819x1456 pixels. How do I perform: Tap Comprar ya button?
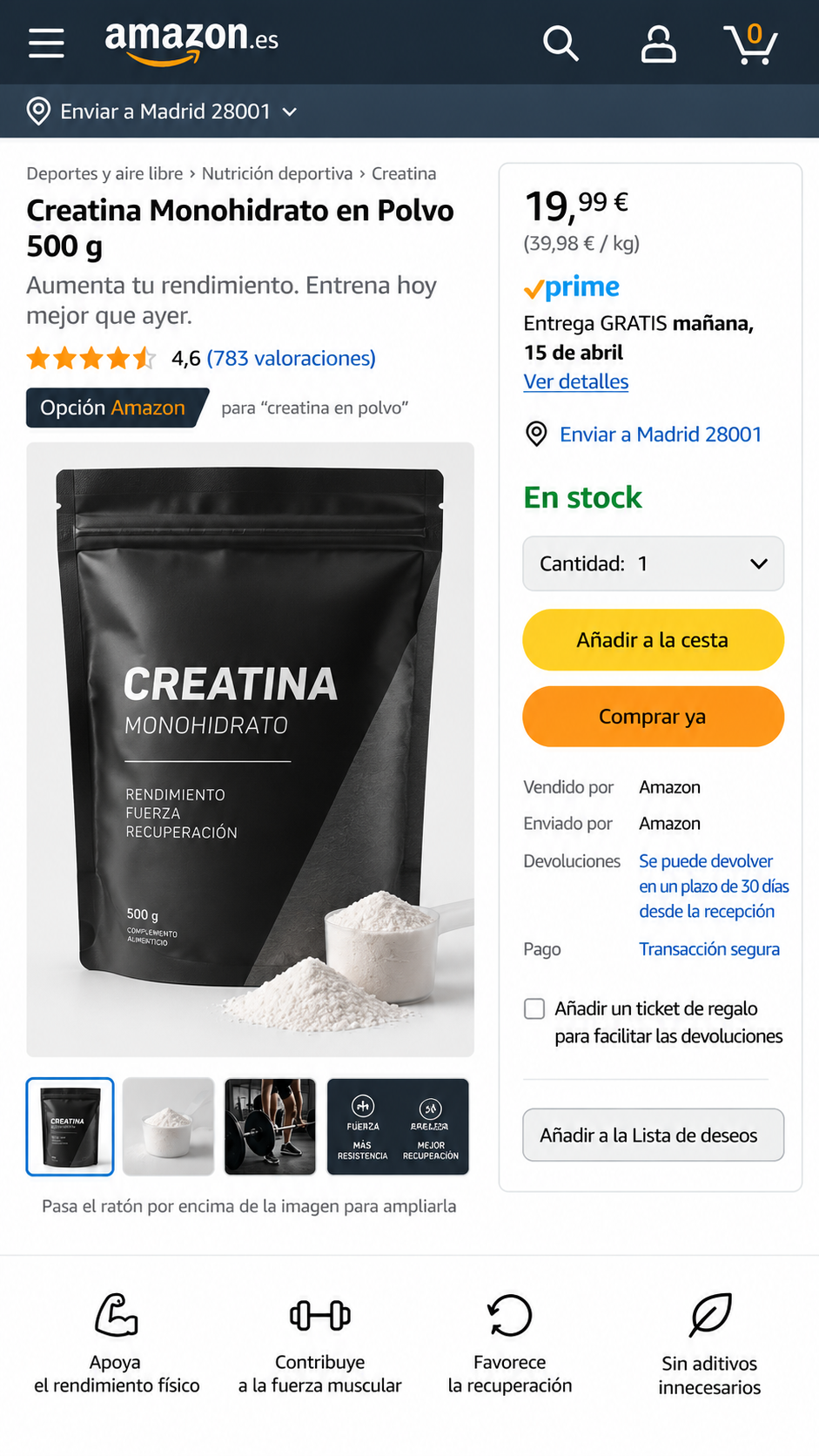[x=653, y=717]
